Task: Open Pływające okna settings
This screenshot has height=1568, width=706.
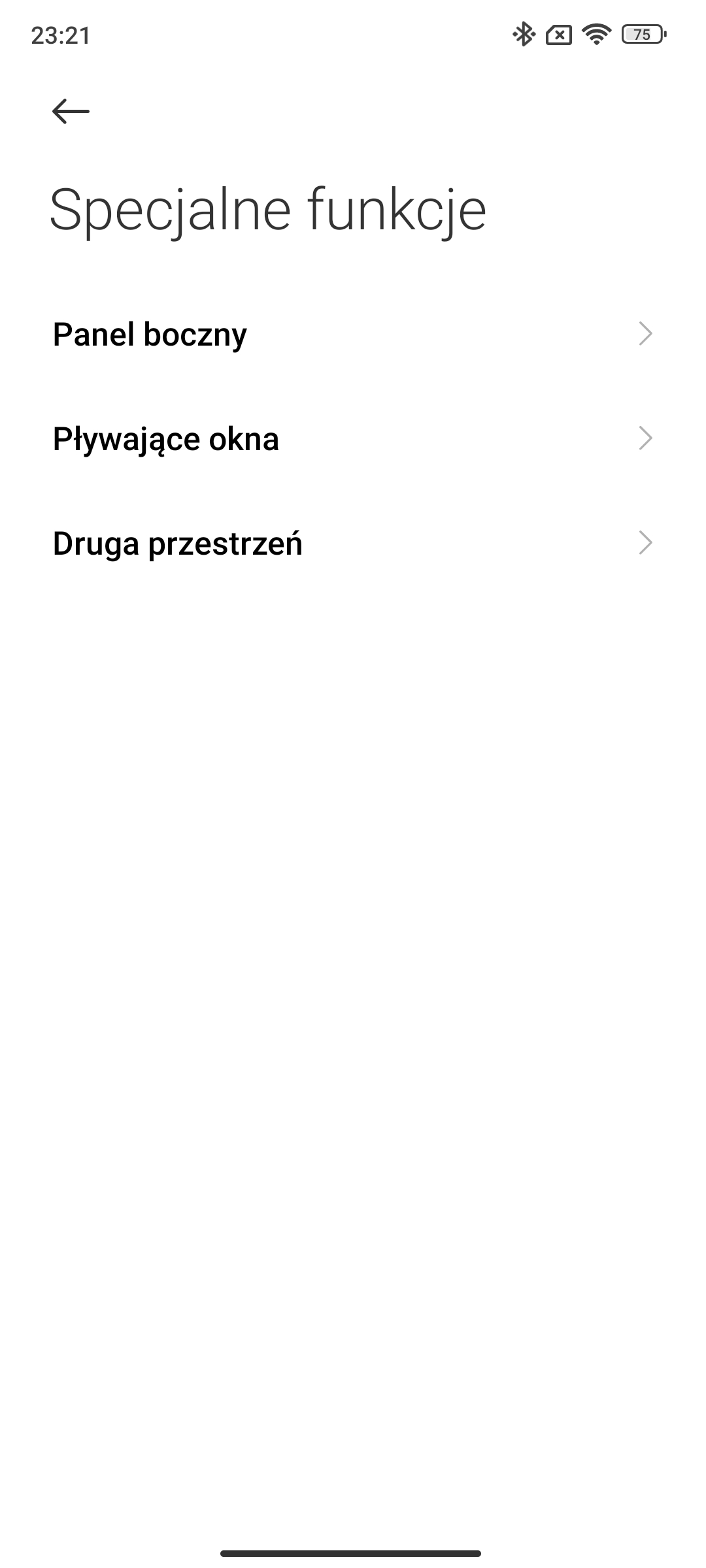Action: 353,438
